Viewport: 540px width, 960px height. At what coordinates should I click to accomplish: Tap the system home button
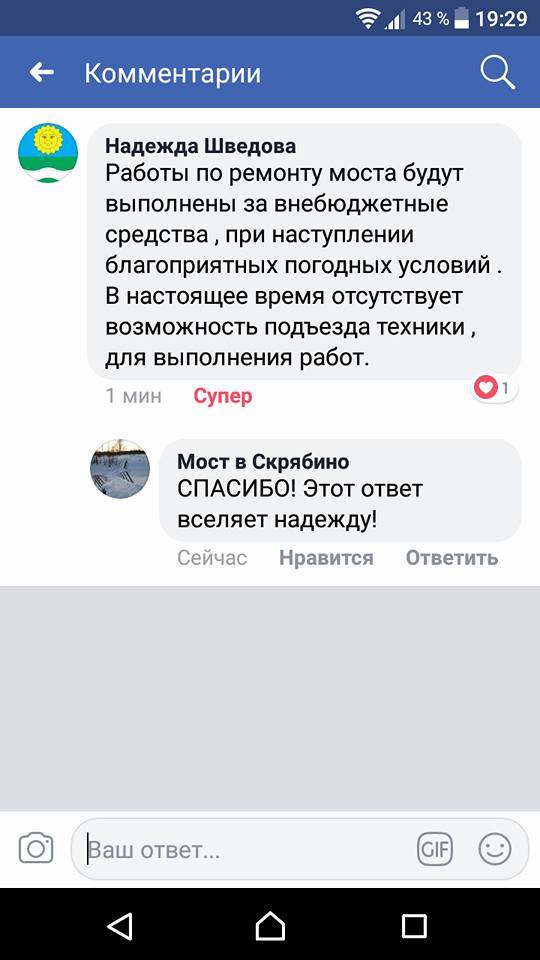pyautogui.click(x=270, y=926)
